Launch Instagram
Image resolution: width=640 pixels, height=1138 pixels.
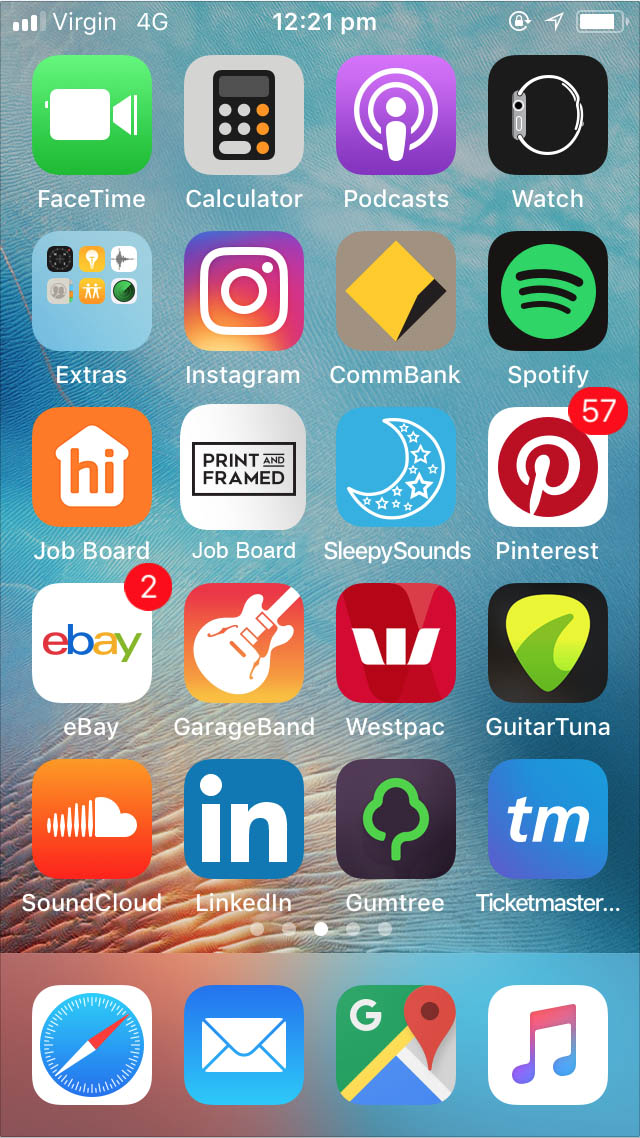coord(244,291)
